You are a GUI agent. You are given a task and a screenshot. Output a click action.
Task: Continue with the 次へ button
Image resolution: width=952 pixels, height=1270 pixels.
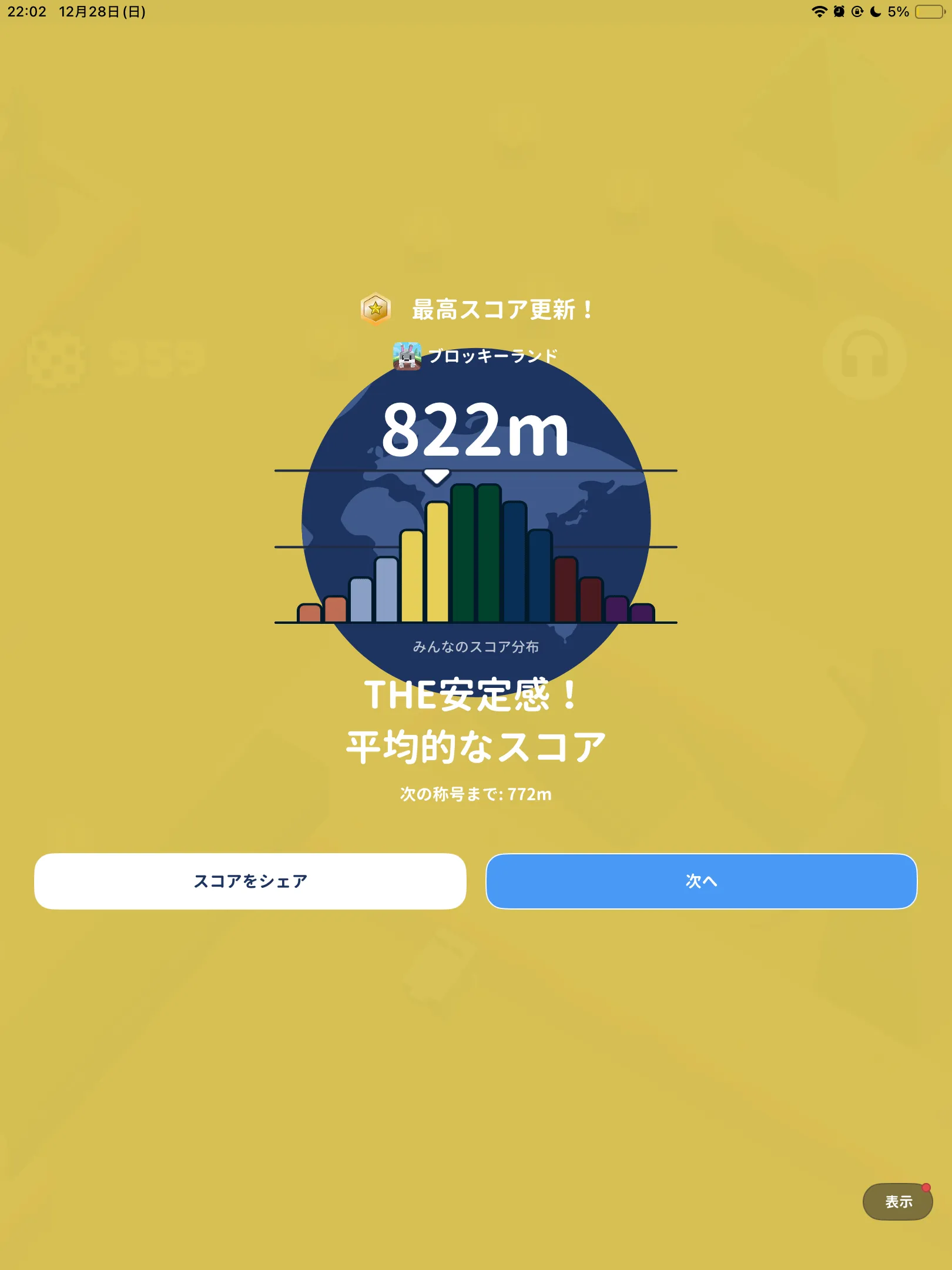[x=701, y=881]
